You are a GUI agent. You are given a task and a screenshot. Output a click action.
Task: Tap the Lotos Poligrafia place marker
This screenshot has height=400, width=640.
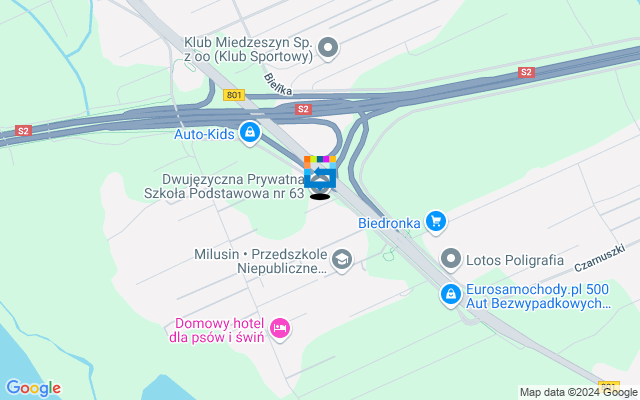pyautogui.click(x=451, y=259)
